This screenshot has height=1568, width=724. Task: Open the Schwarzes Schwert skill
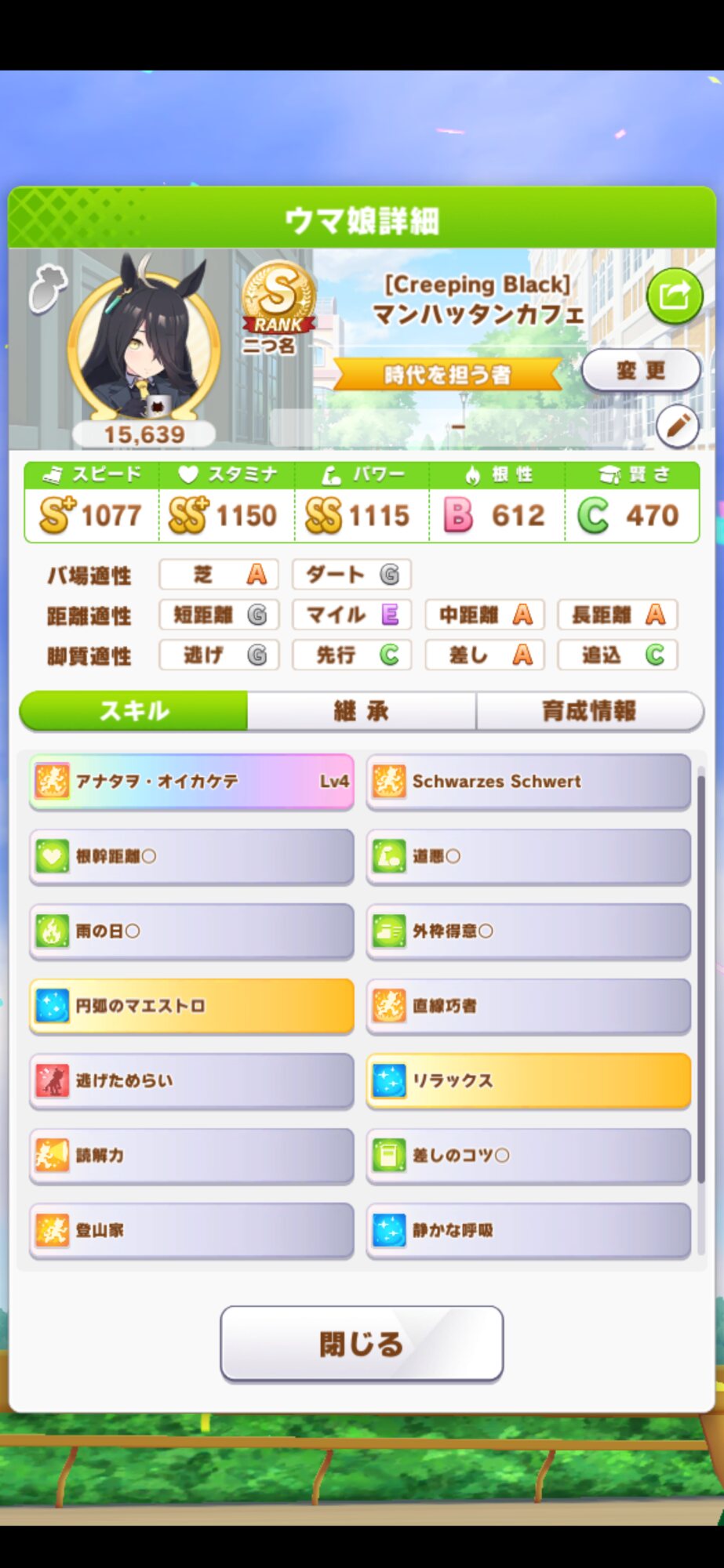pyautogui.click(x=528, y=781)
